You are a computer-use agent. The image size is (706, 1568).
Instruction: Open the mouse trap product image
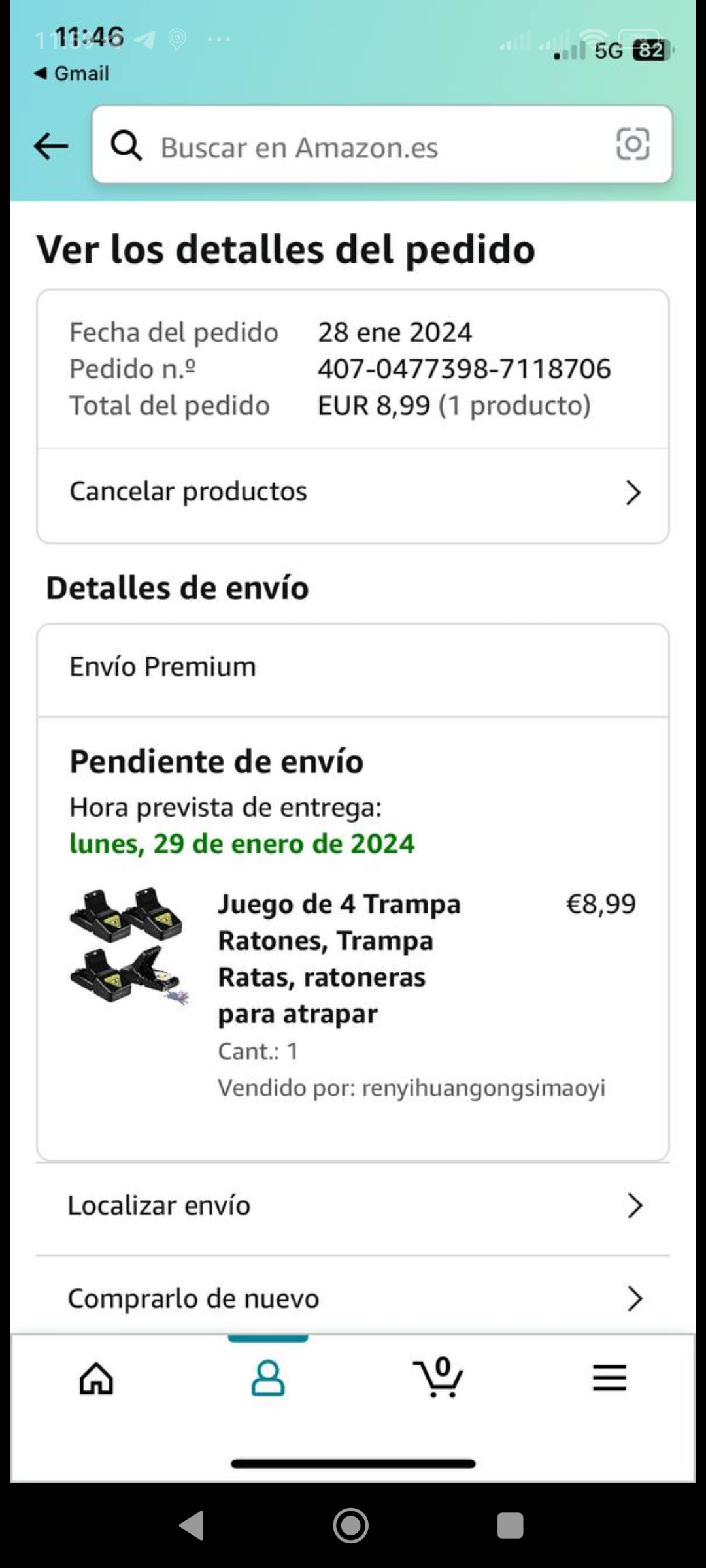click(x=129, y=946)
